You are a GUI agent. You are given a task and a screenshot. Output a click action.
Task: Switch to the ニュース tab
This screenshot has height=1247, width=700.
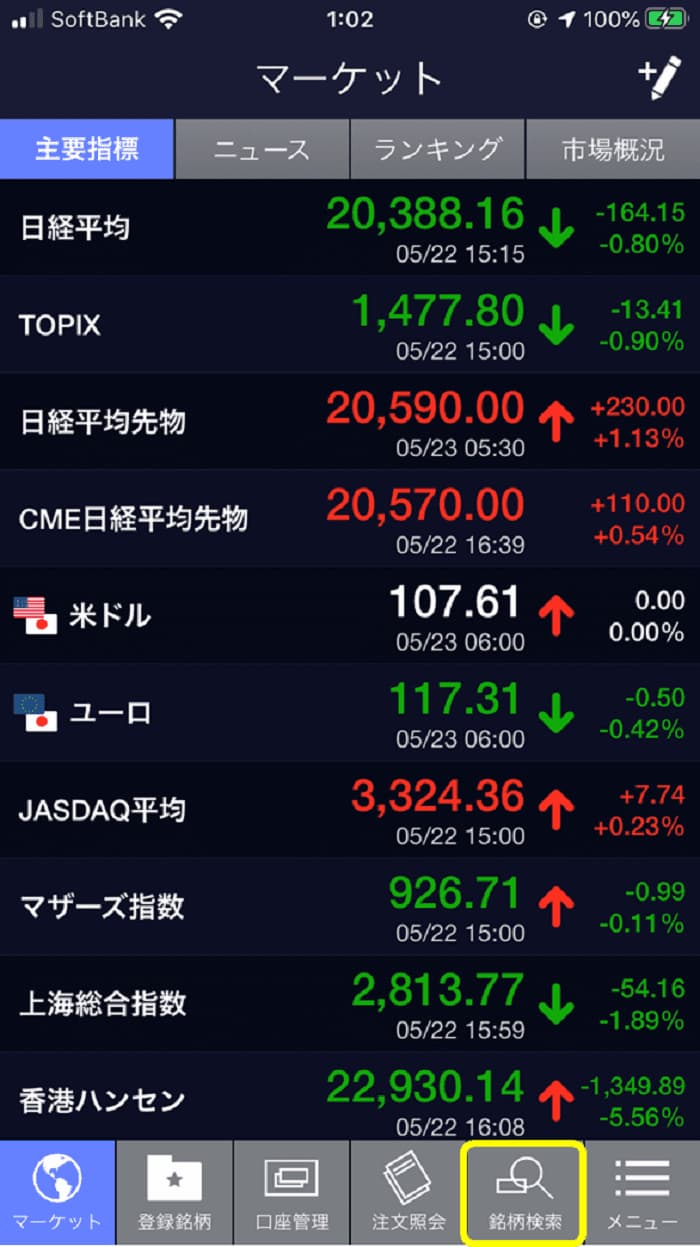262,149
